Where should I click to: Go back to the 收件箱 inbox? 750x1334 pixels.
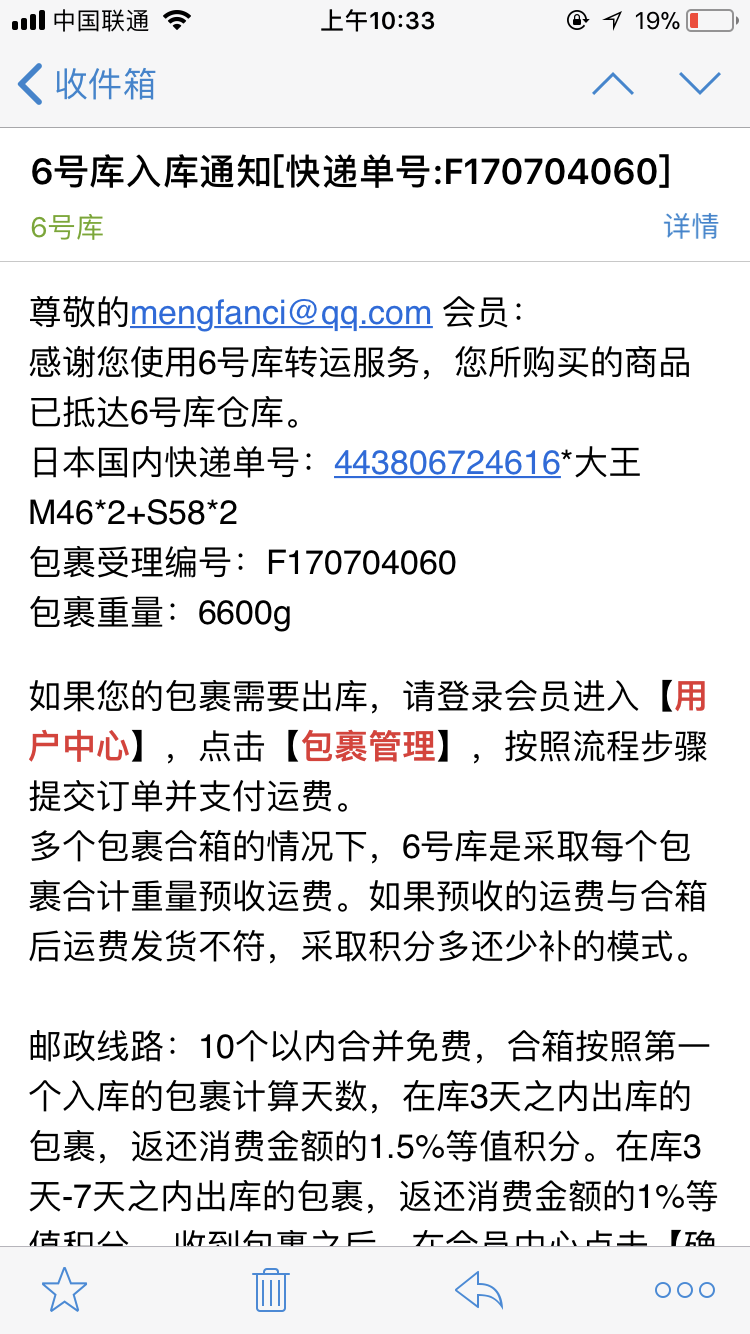pyautogui.click(x=87, y=84)
